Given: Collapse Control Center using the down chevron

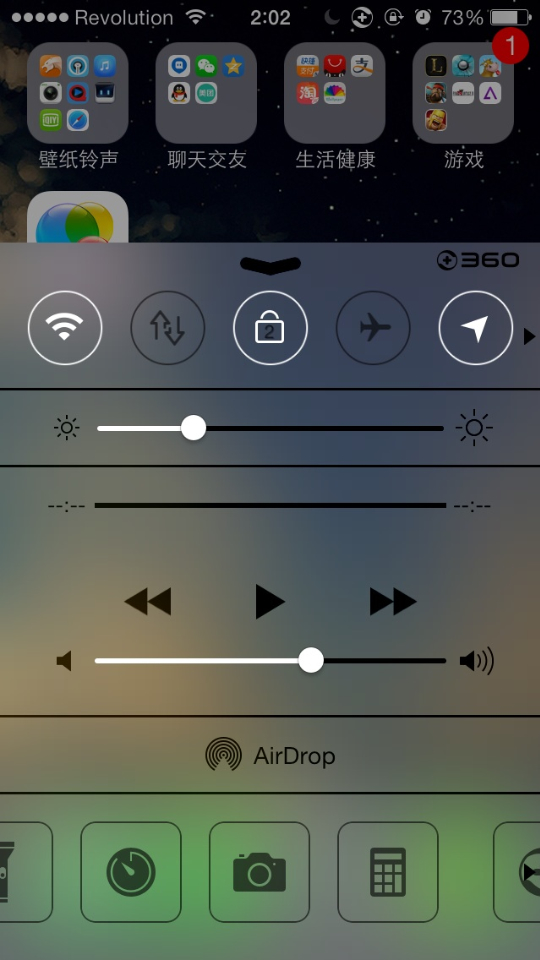Looking at the screenshot, I should [270, 264].
